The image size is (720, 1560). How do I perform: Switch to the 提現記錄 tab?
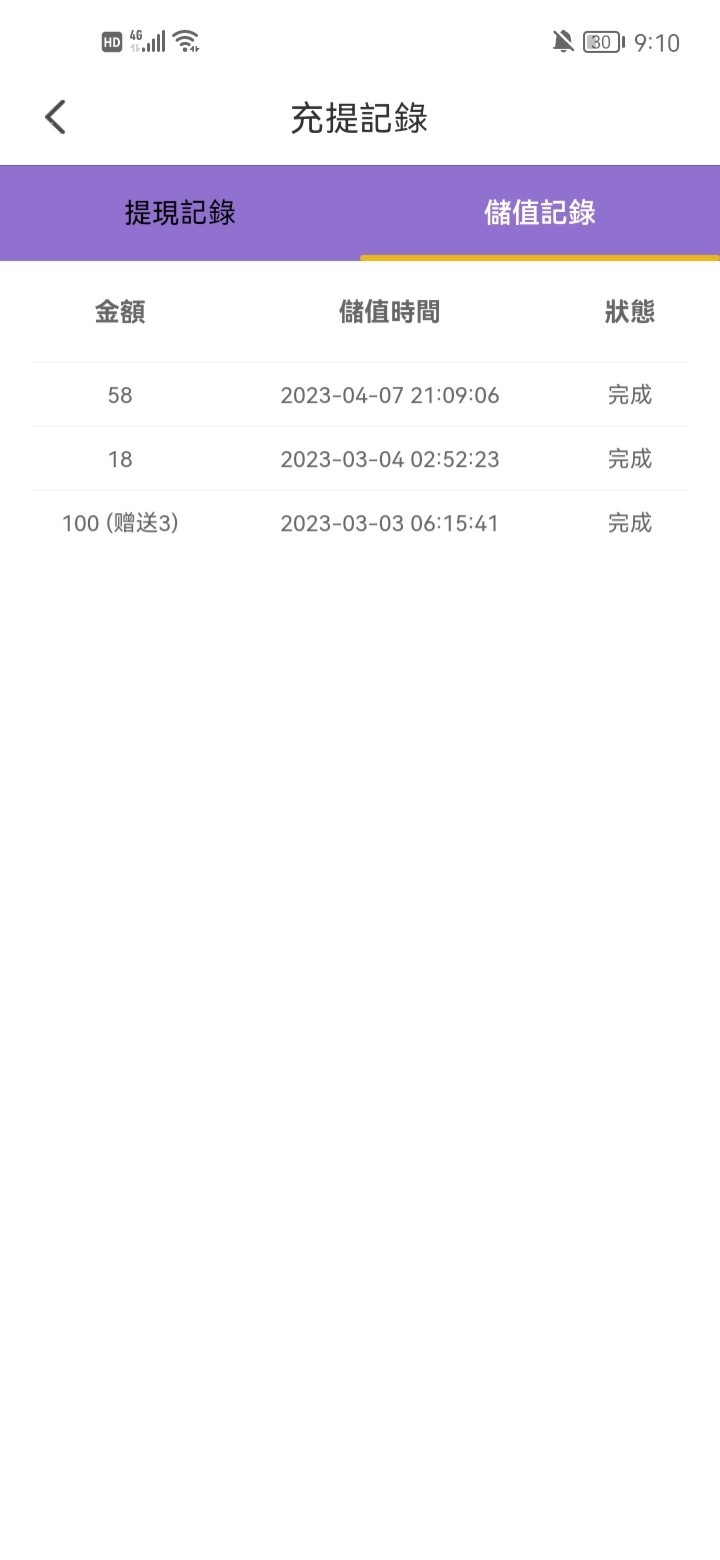click(180, 213)
